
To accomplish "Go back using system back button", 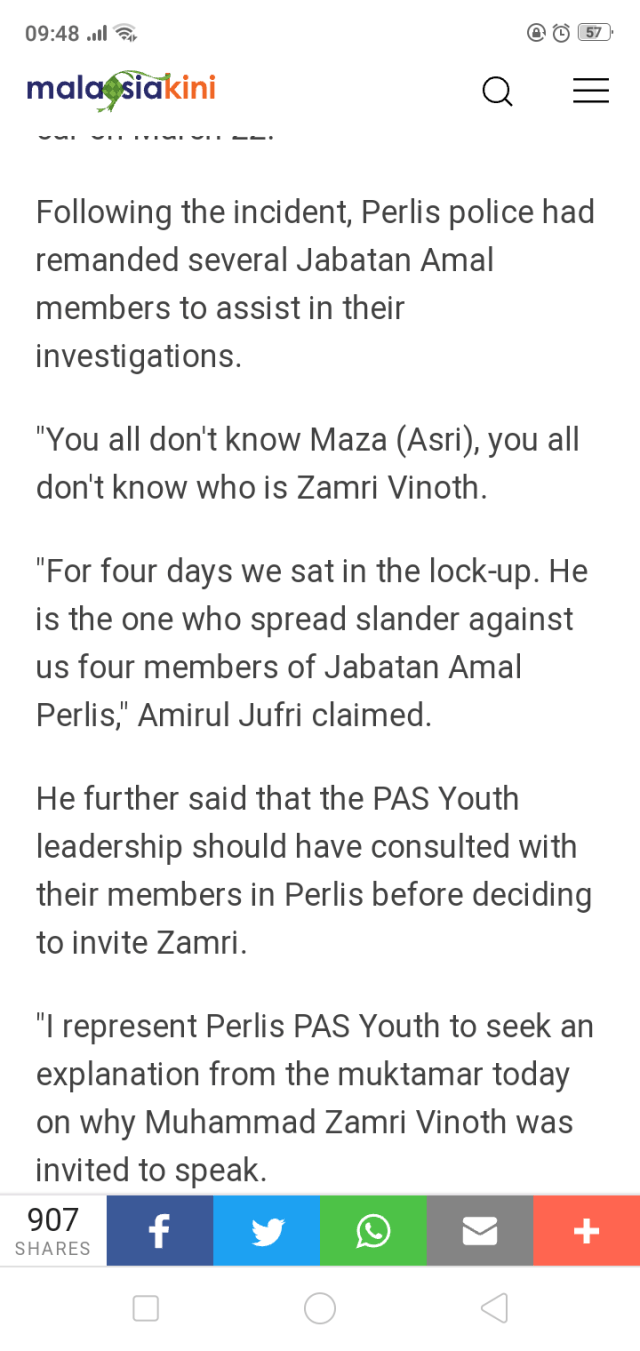I will tap(494, 1308).
